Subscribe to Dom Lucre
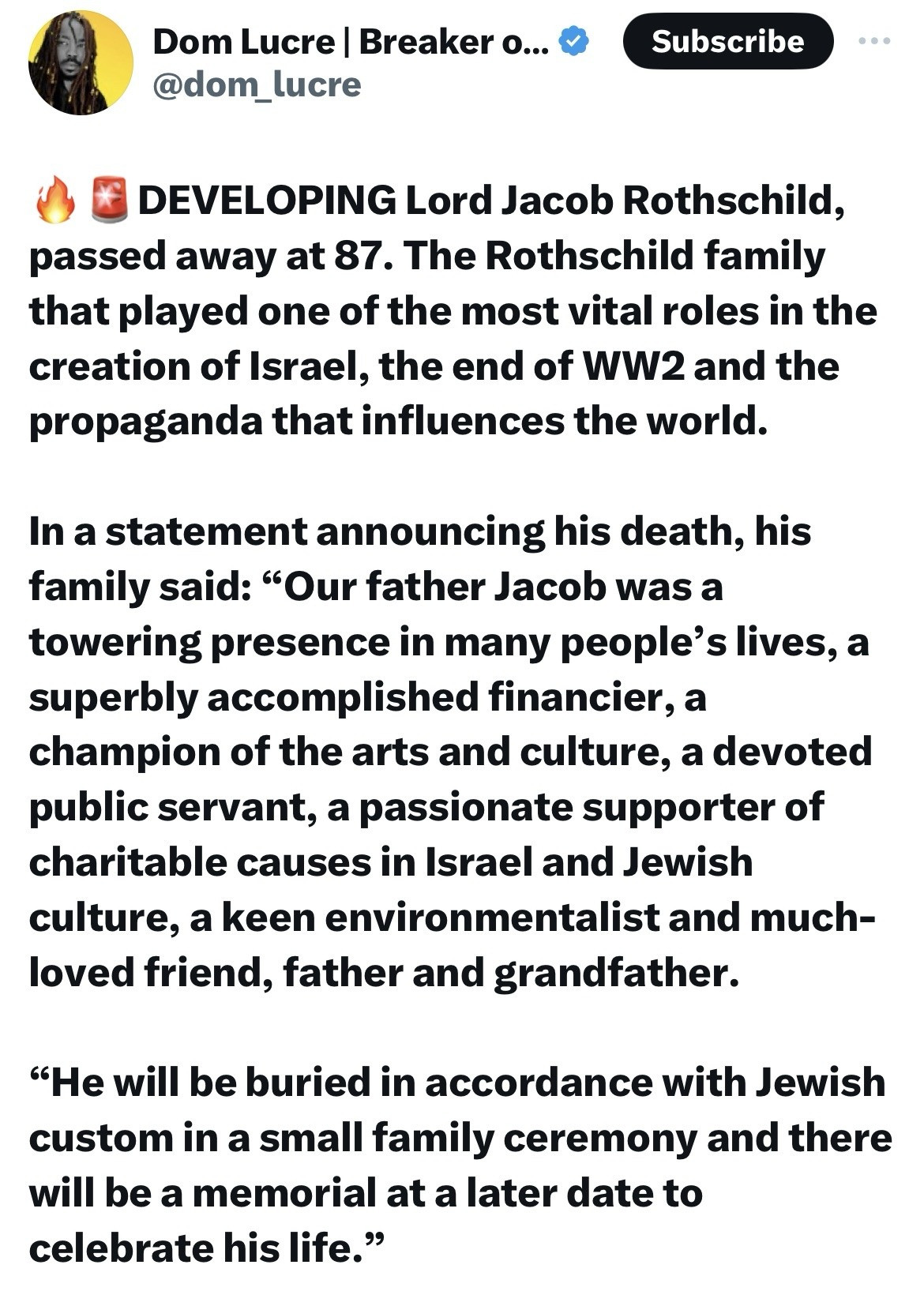 [x=727, y=41]
